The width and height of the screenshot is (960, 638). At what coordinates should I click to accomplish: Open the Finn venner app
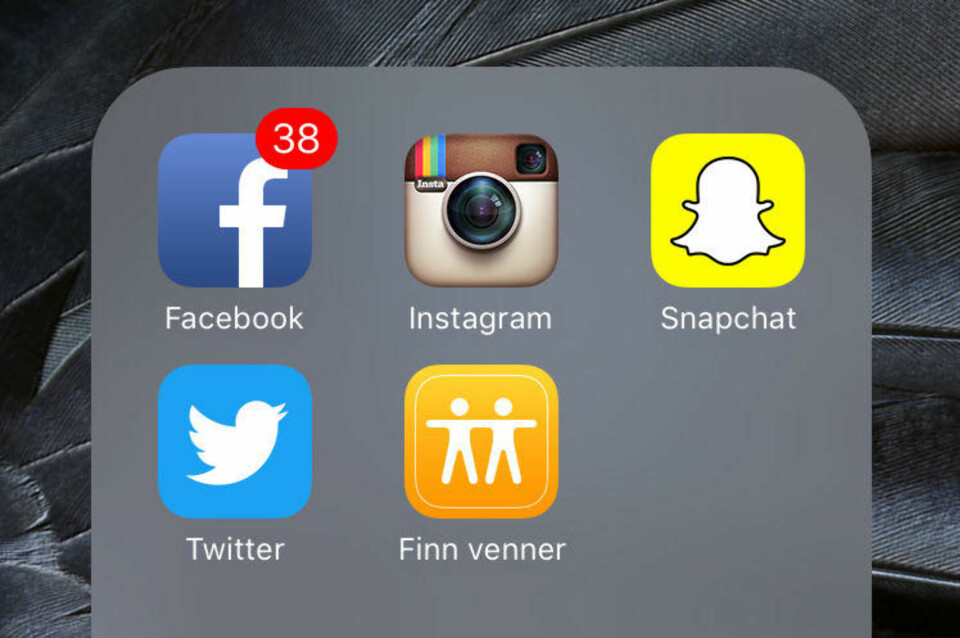tap(481, 441)
